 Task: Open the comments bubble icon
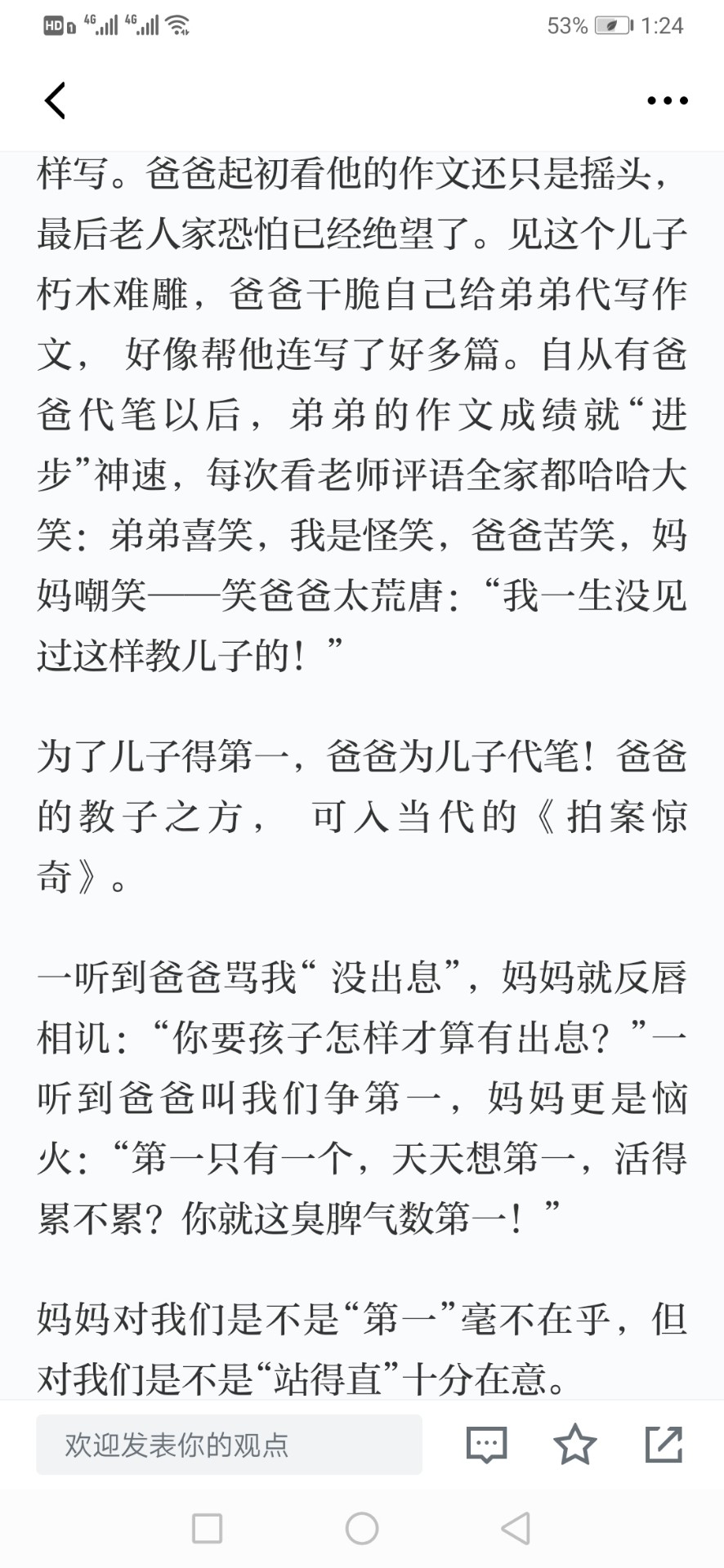pos(487,1445)
